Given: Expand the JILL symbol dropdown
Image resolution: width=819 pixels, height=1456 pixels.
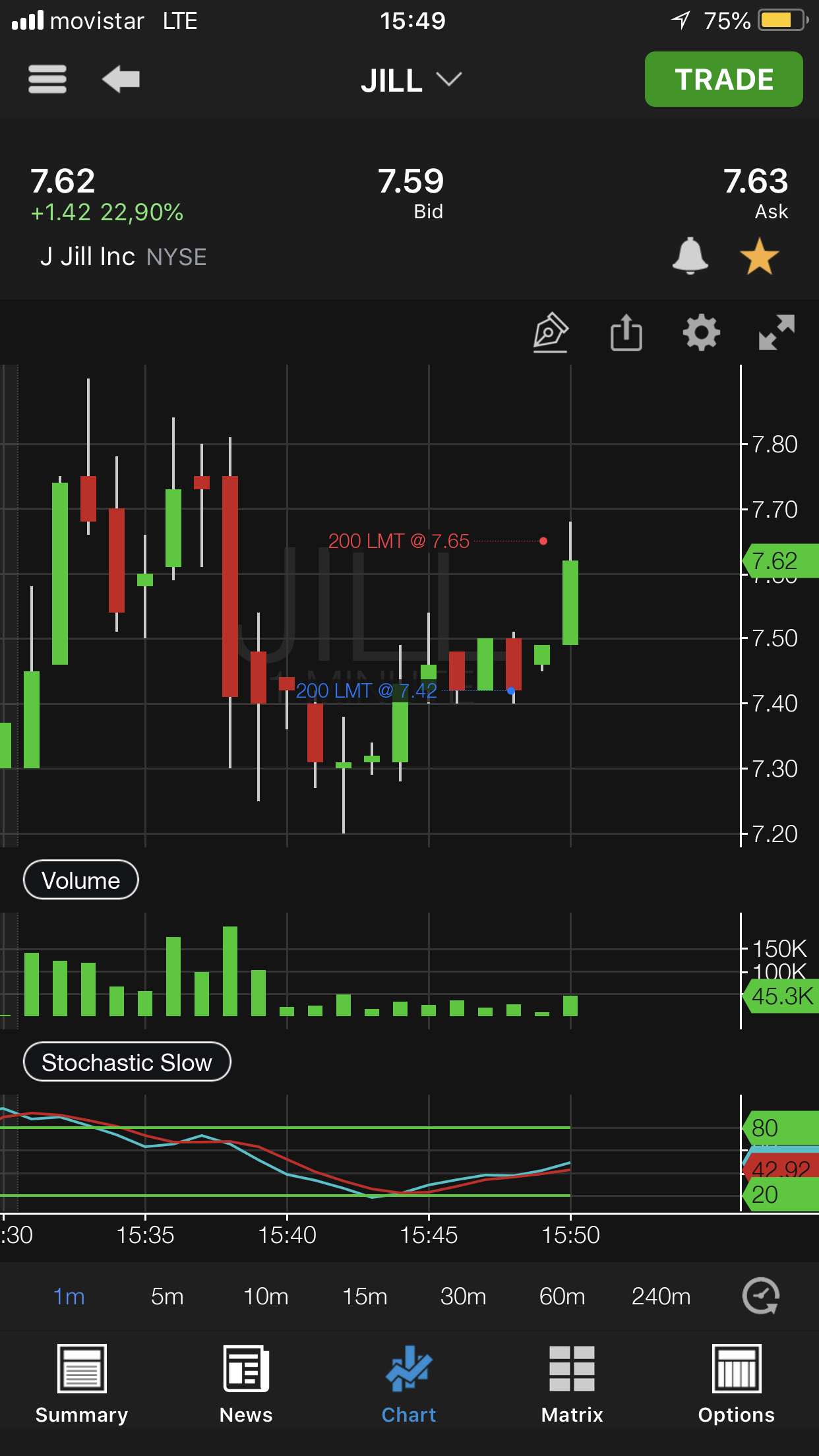Looking at the screenshot, I should point(411,80).
